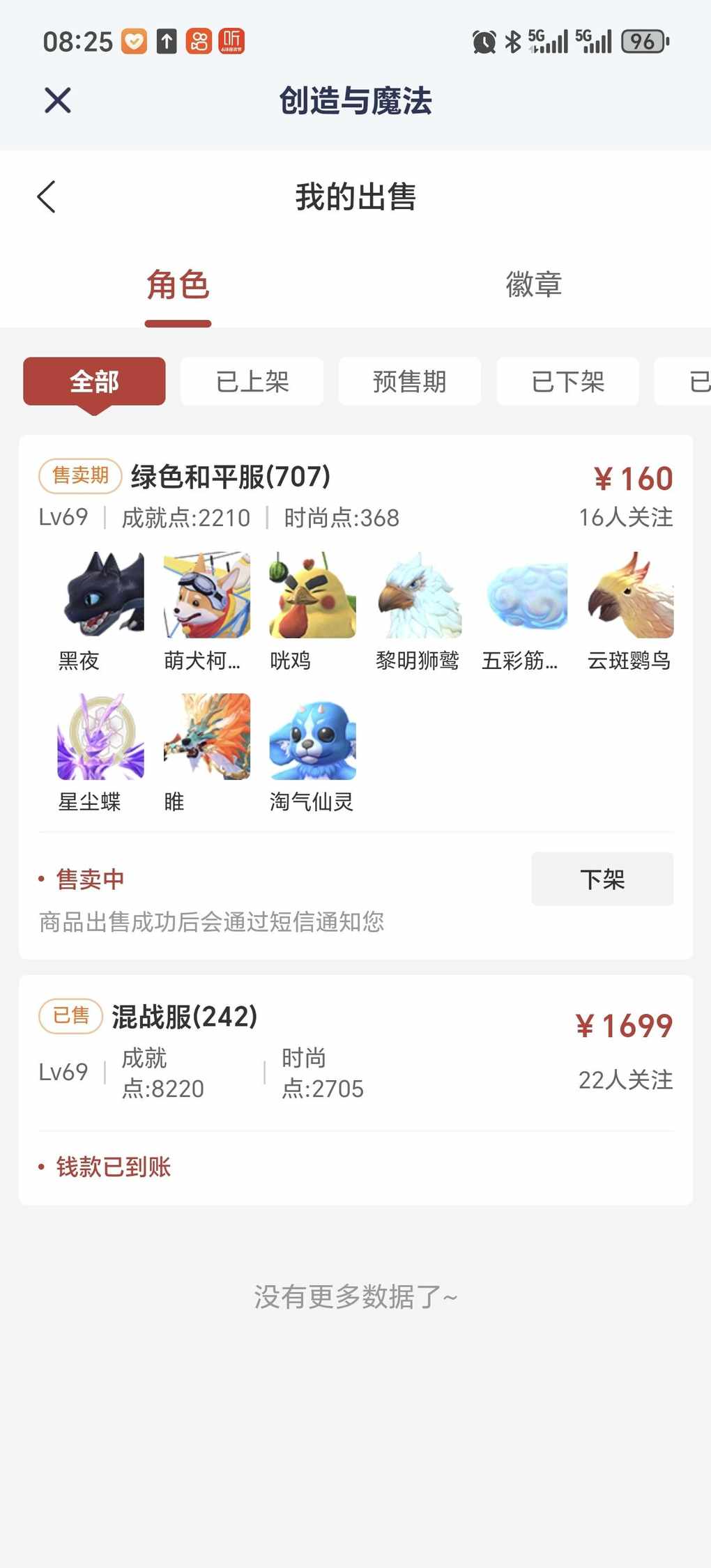This screenshot has height=1568, width=711.
Task: Close the 创造与魔法 page
Action: click(x=58, y=100)
